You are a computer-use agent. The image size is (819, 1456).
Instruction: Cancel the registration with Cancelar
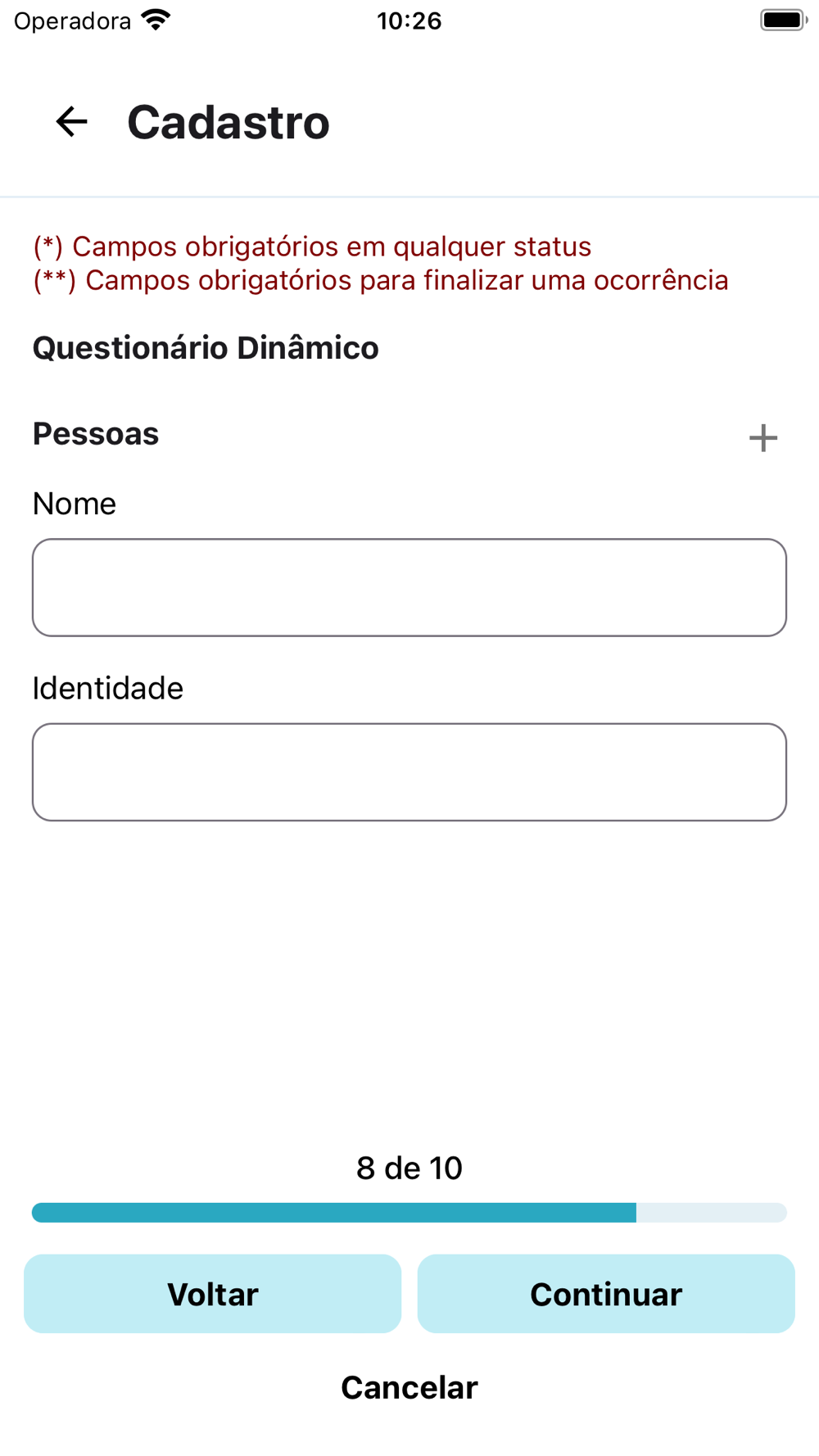409,1387
